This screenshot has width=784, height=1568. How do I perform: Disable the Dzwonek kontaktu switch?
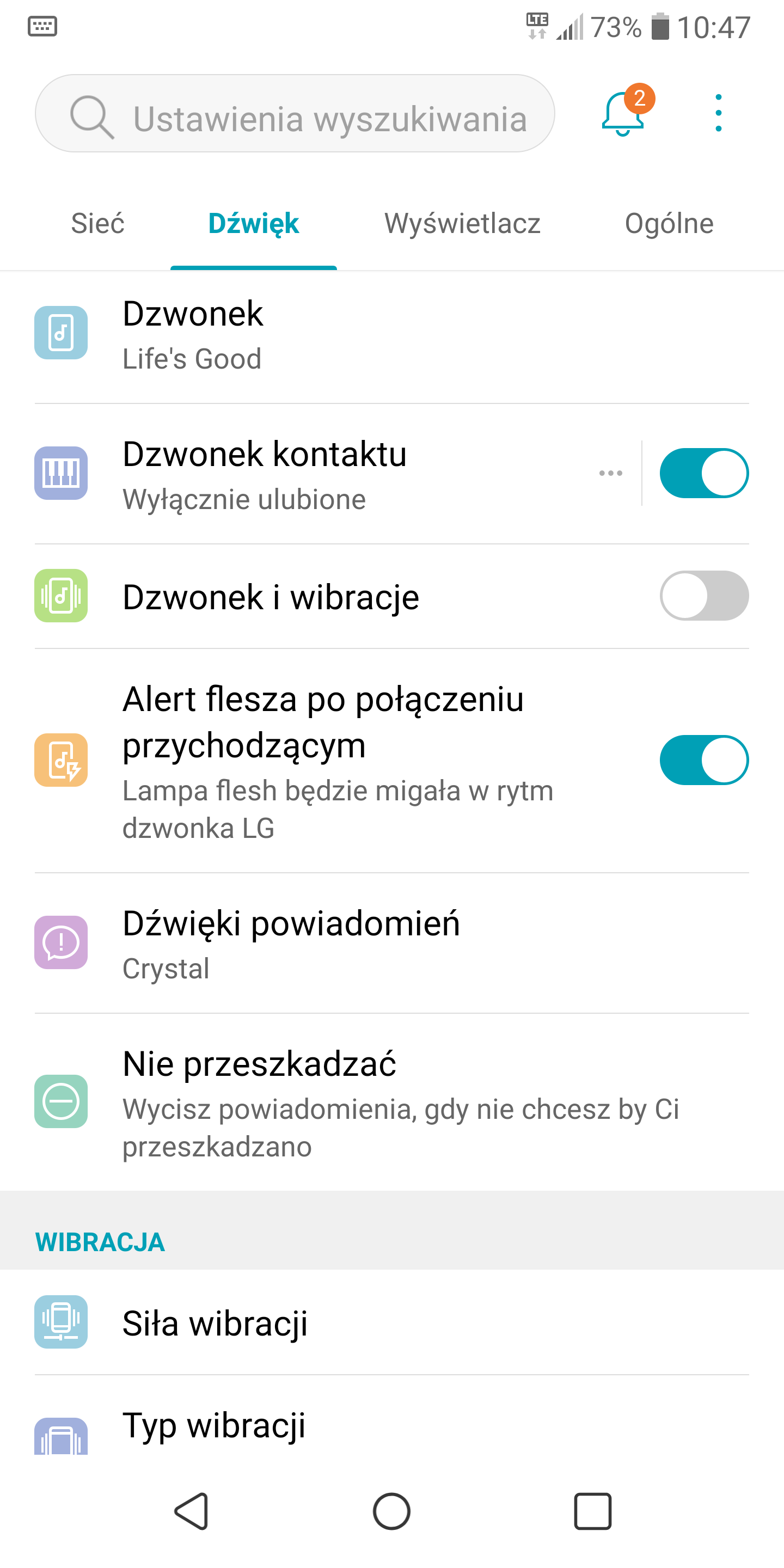(705, 473)
